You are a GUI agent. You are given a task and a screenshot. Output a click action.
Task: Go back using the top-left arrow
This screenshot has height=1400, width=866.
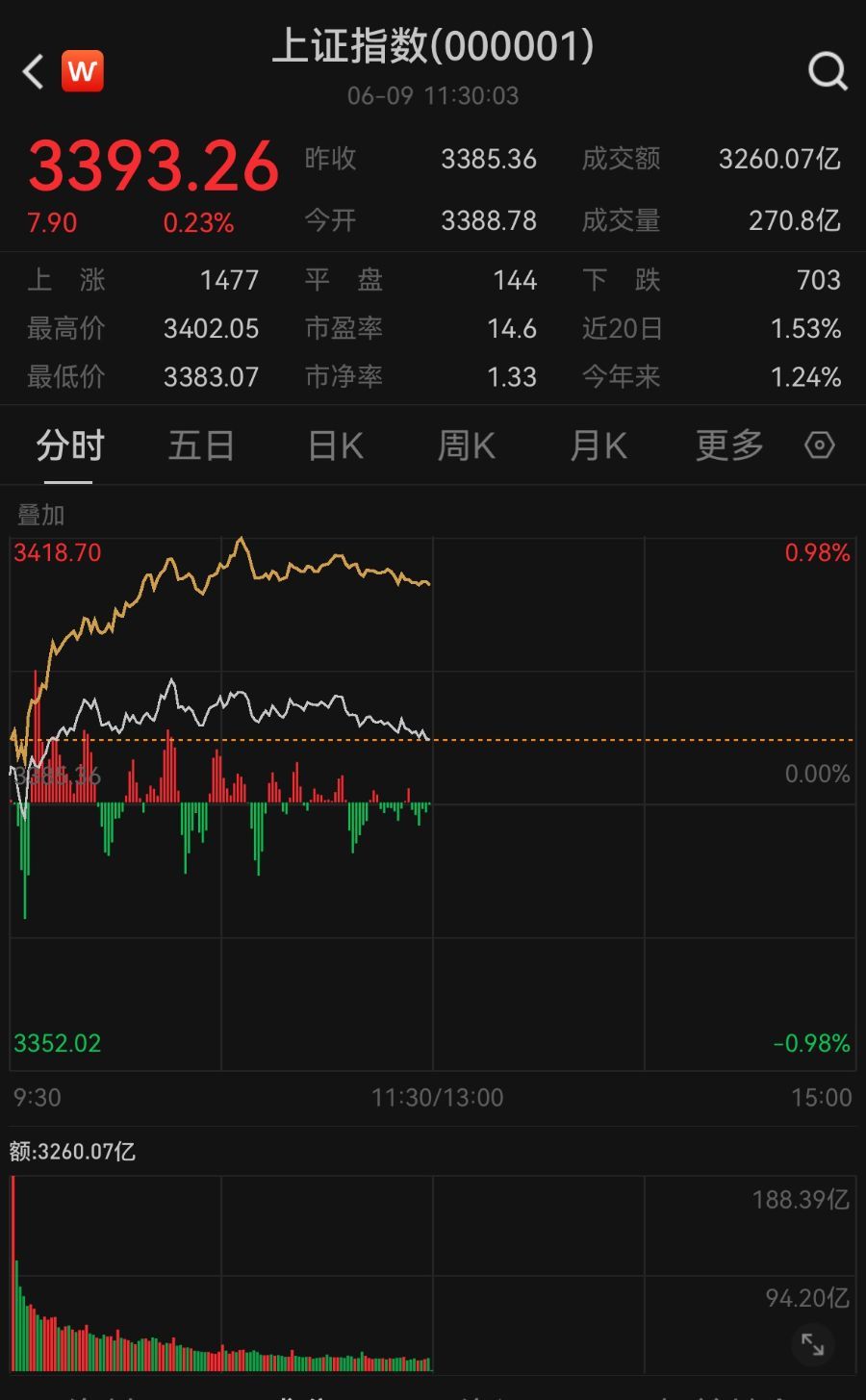click(x=34, y=71)
